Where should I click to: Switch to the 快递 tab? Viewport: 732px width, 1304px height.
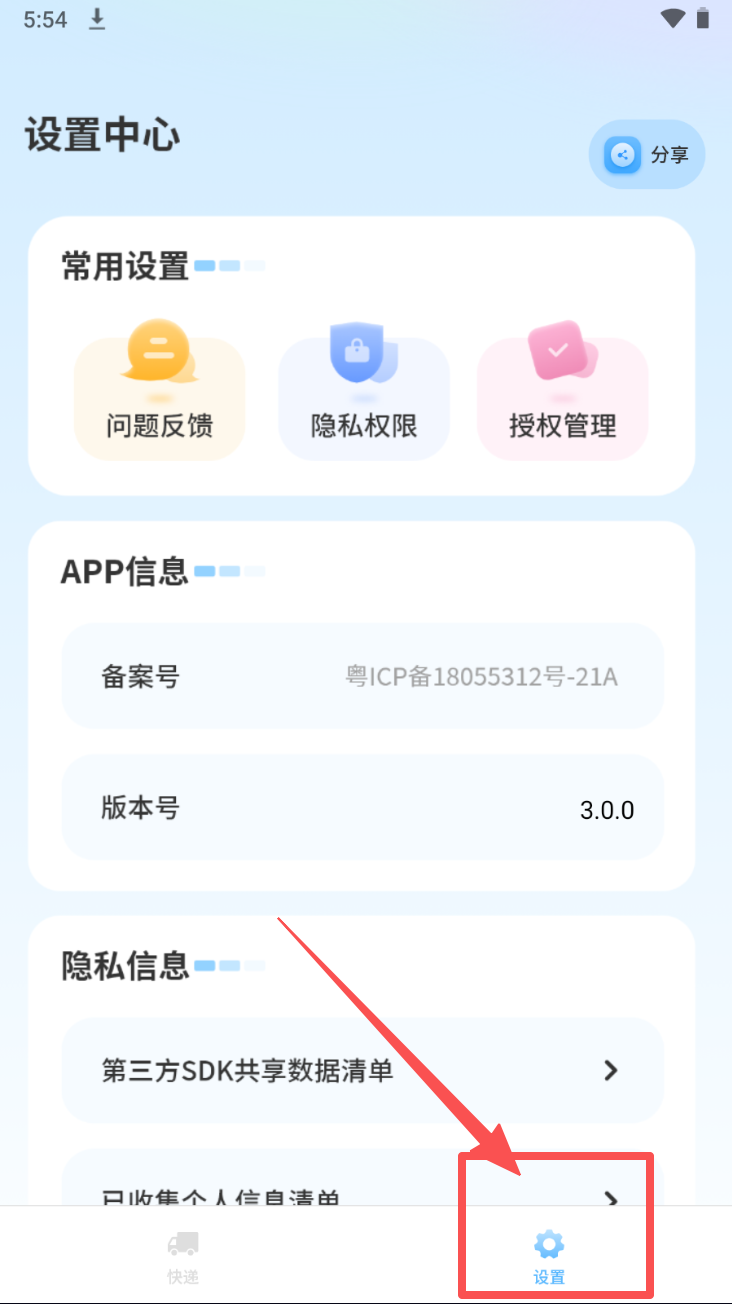point(183,1256)
